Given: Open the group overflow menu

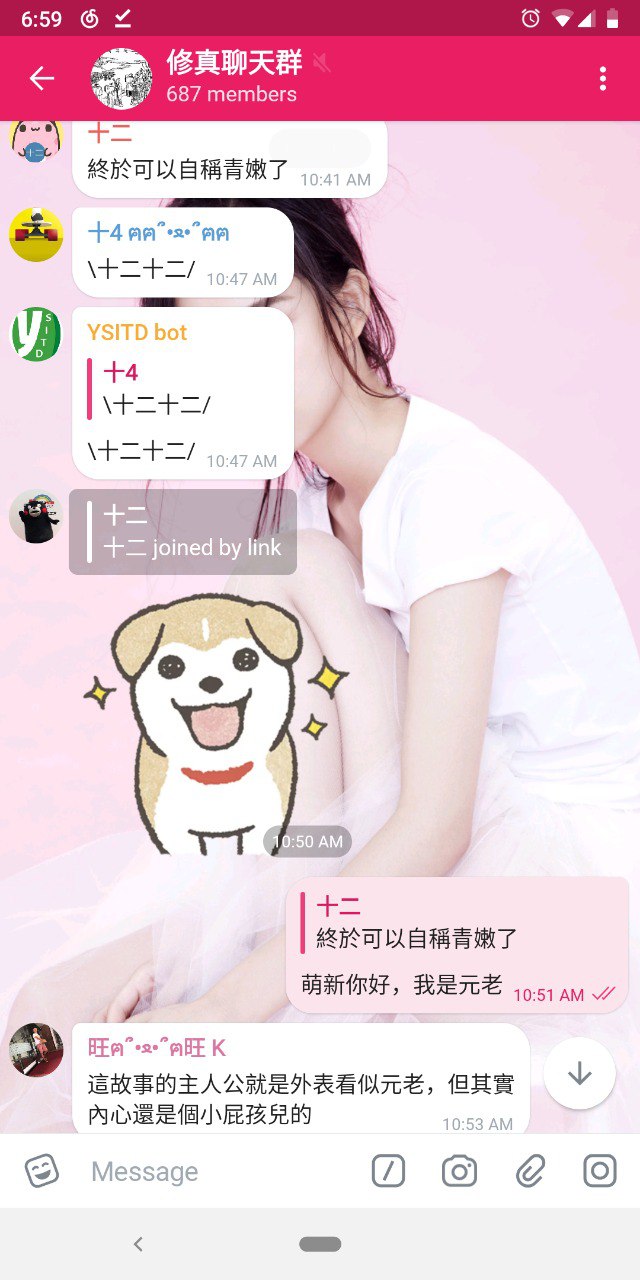Looking at the screenshot, I should (602, 78).
